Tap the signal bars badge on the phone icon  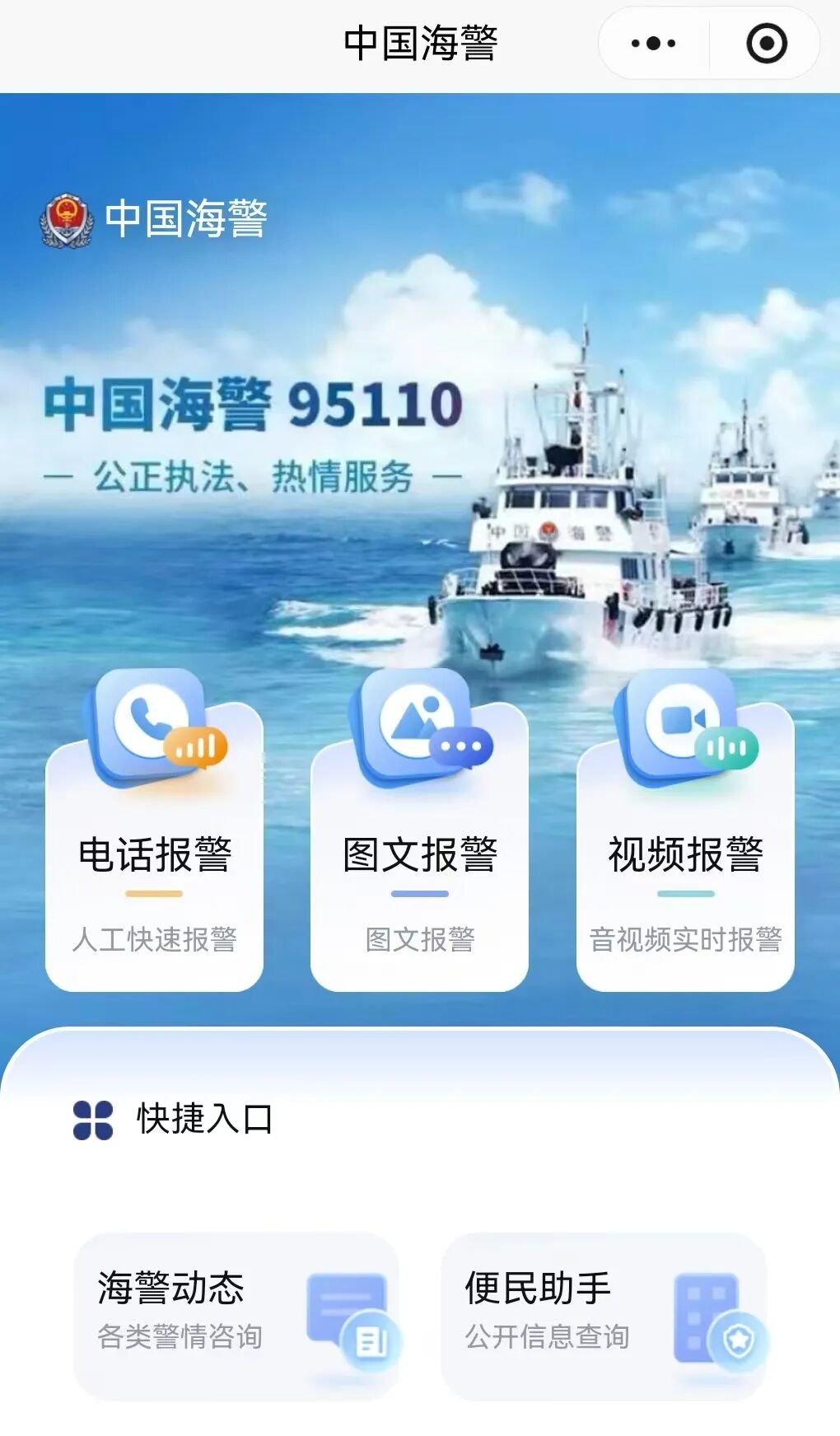(x=195, y=747)
